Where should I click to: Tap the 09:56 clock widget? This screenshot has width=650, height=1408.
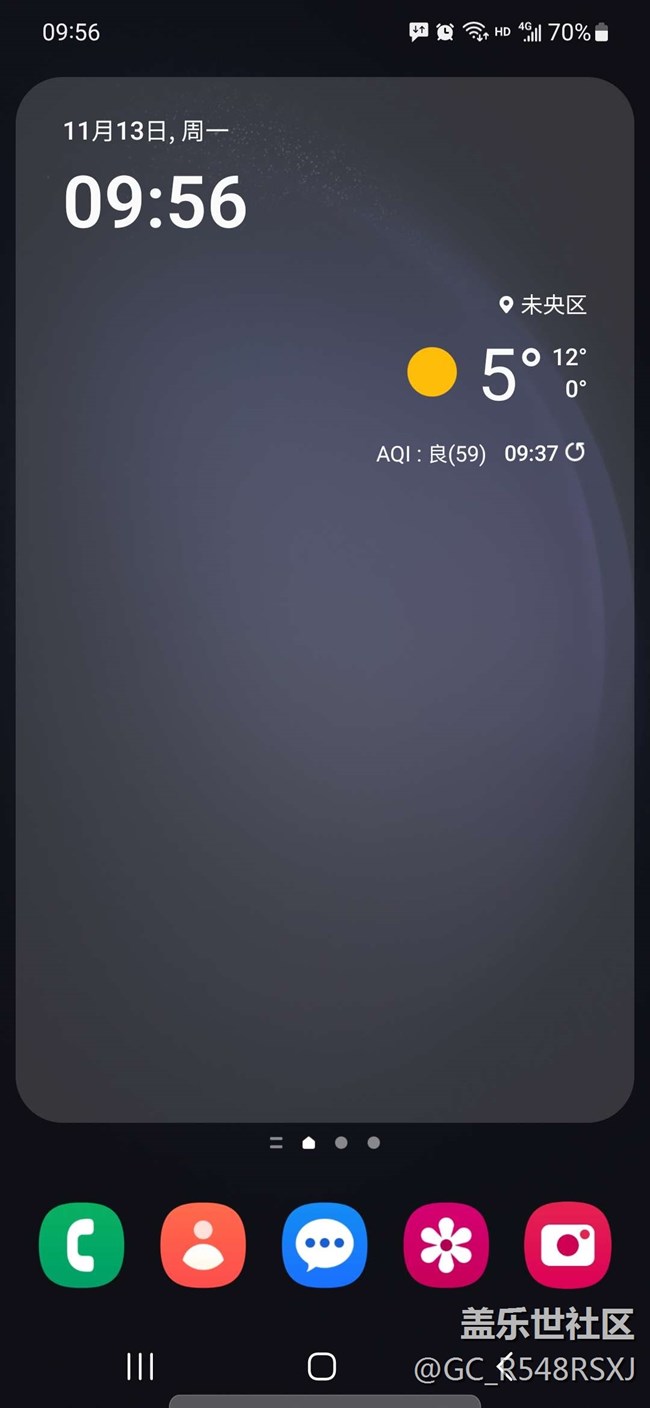click(x=155, y=202)
